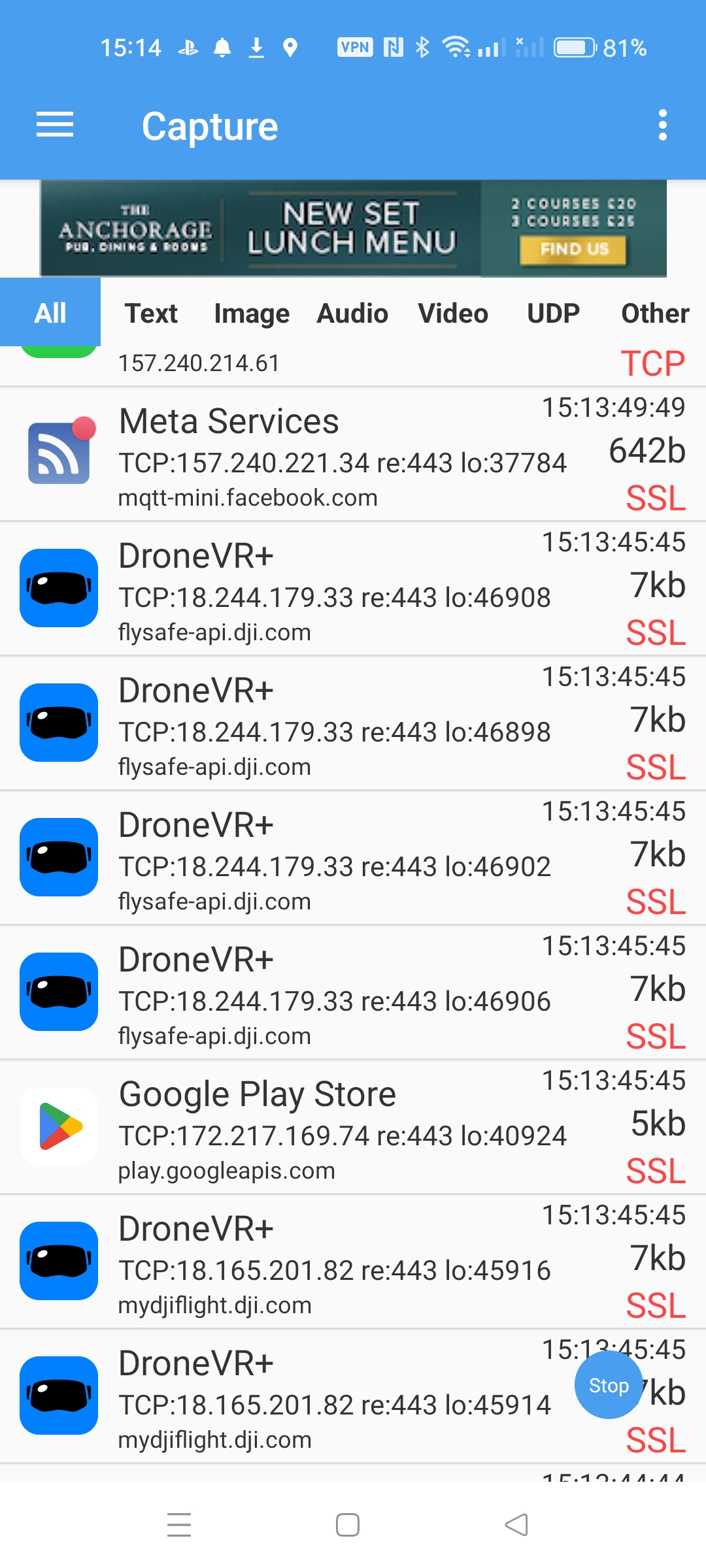The width and height of the screenshot is (706, 1568).
Task: View DroneVR+ connection on local port 46902
Action: (x=353, y=858)
